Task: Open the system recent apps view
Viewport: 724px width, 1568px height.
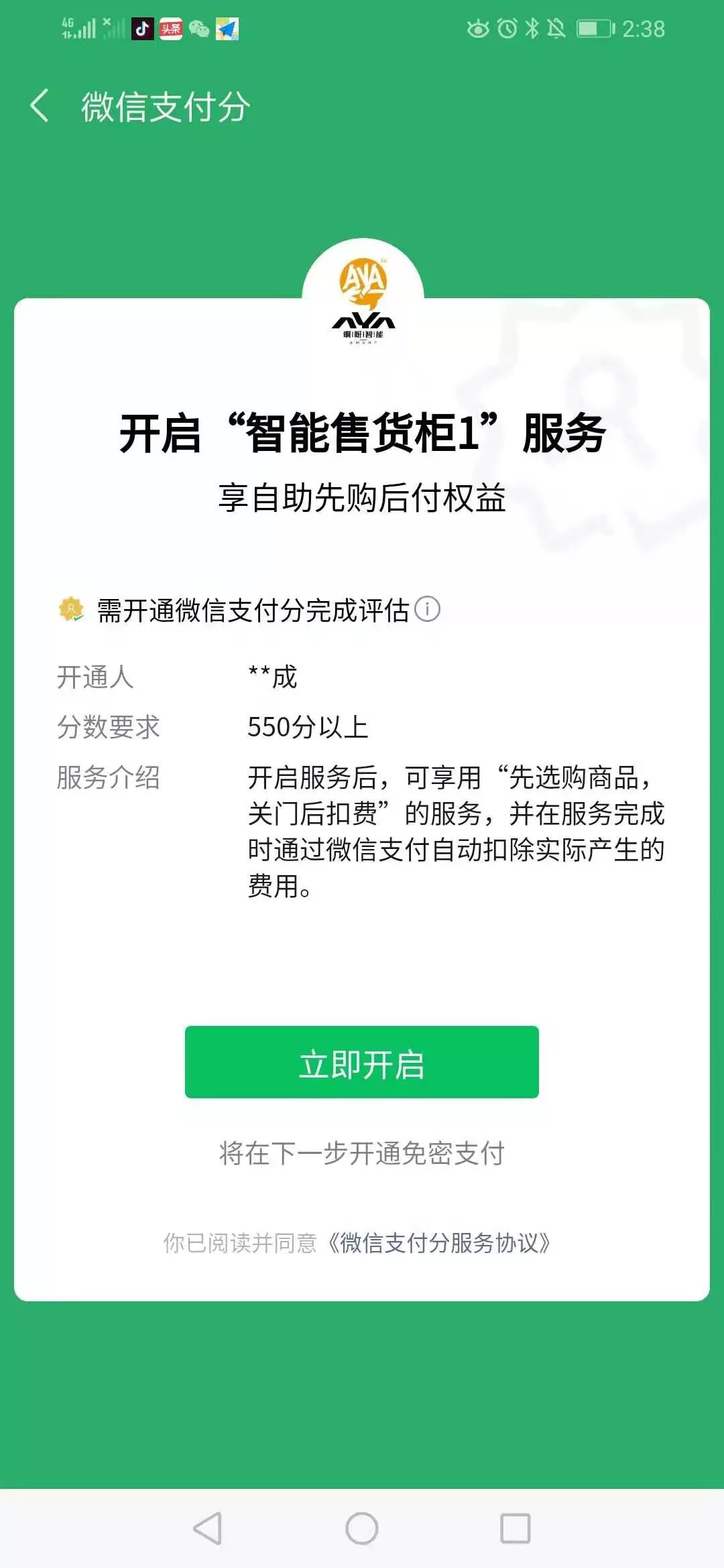Action: tap(515, 1528)
